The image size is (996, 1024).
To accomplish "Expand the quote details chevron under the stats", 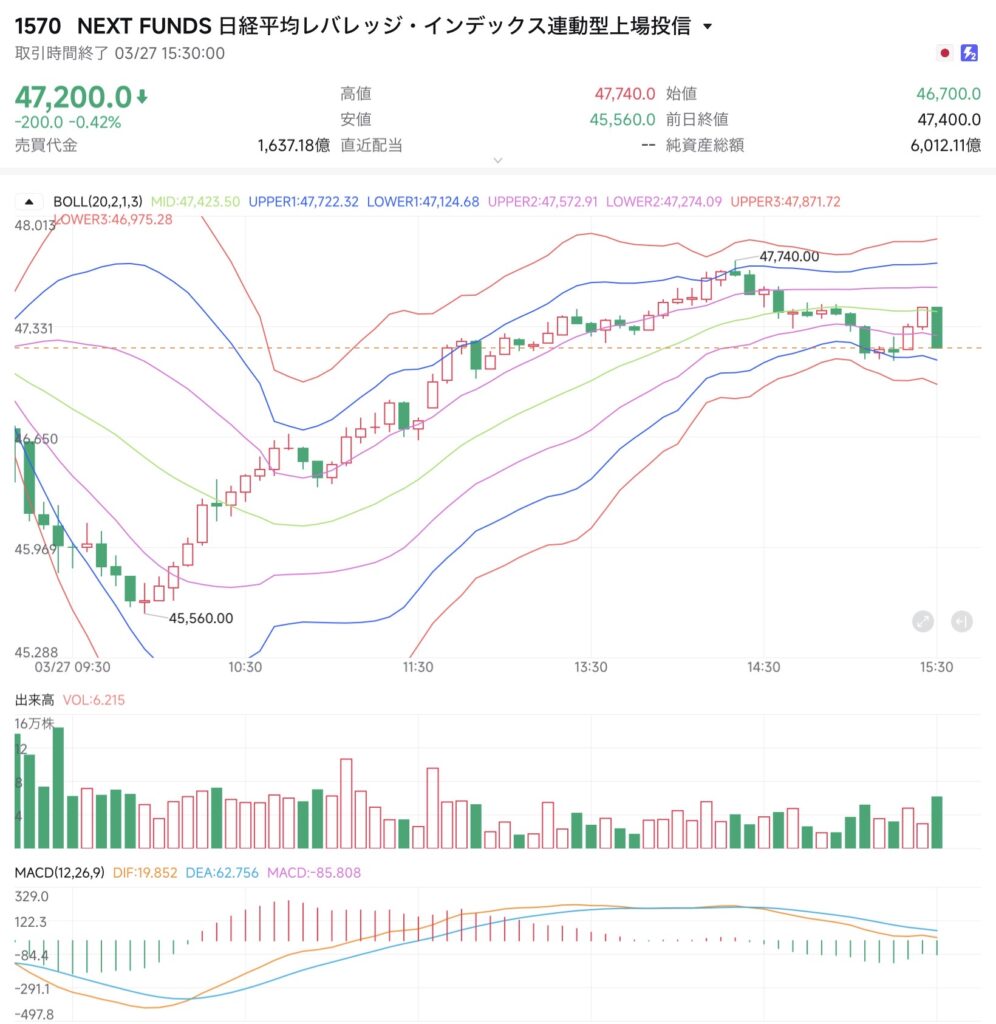I will click(498, 160).
